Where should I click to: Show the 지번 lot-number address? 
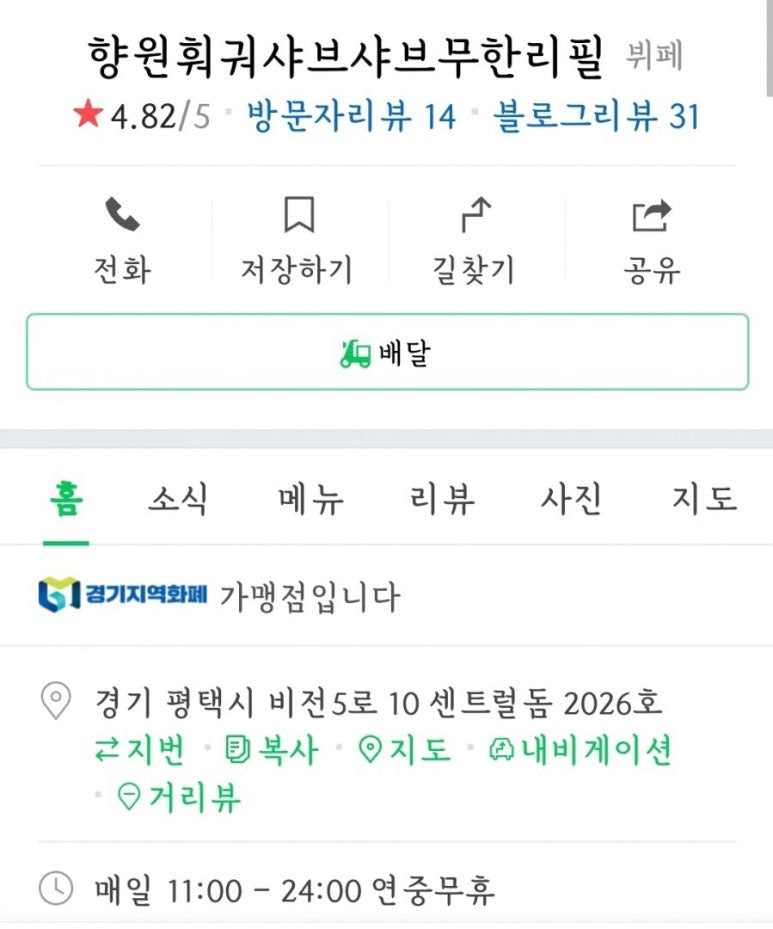click(x=139, y=750)
